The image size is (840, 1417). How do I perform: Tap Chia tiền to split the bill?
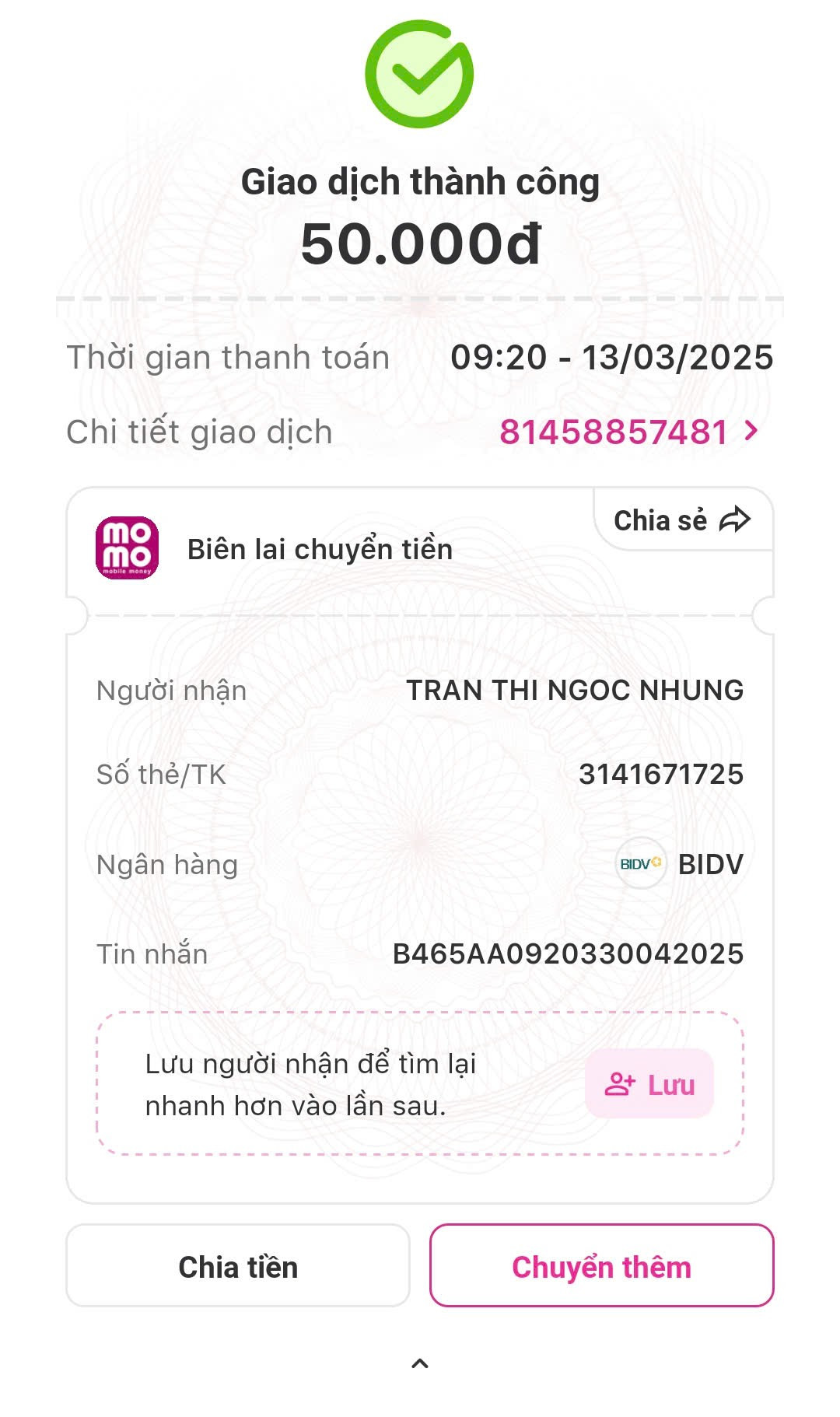238,1266
